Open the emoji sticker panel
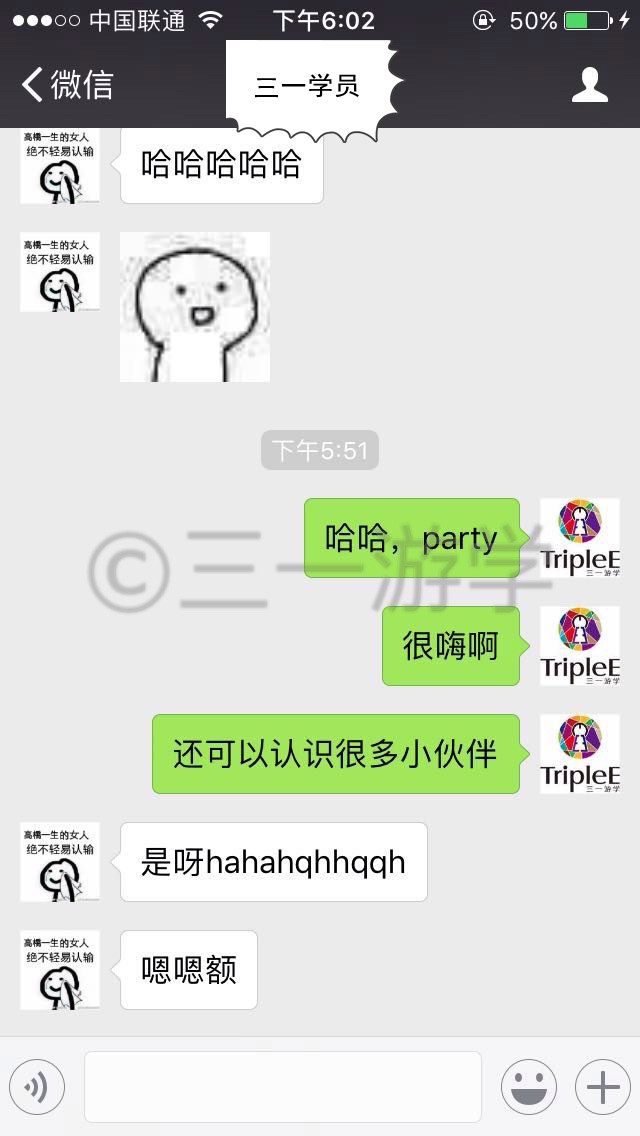 tap(529, 1087)
